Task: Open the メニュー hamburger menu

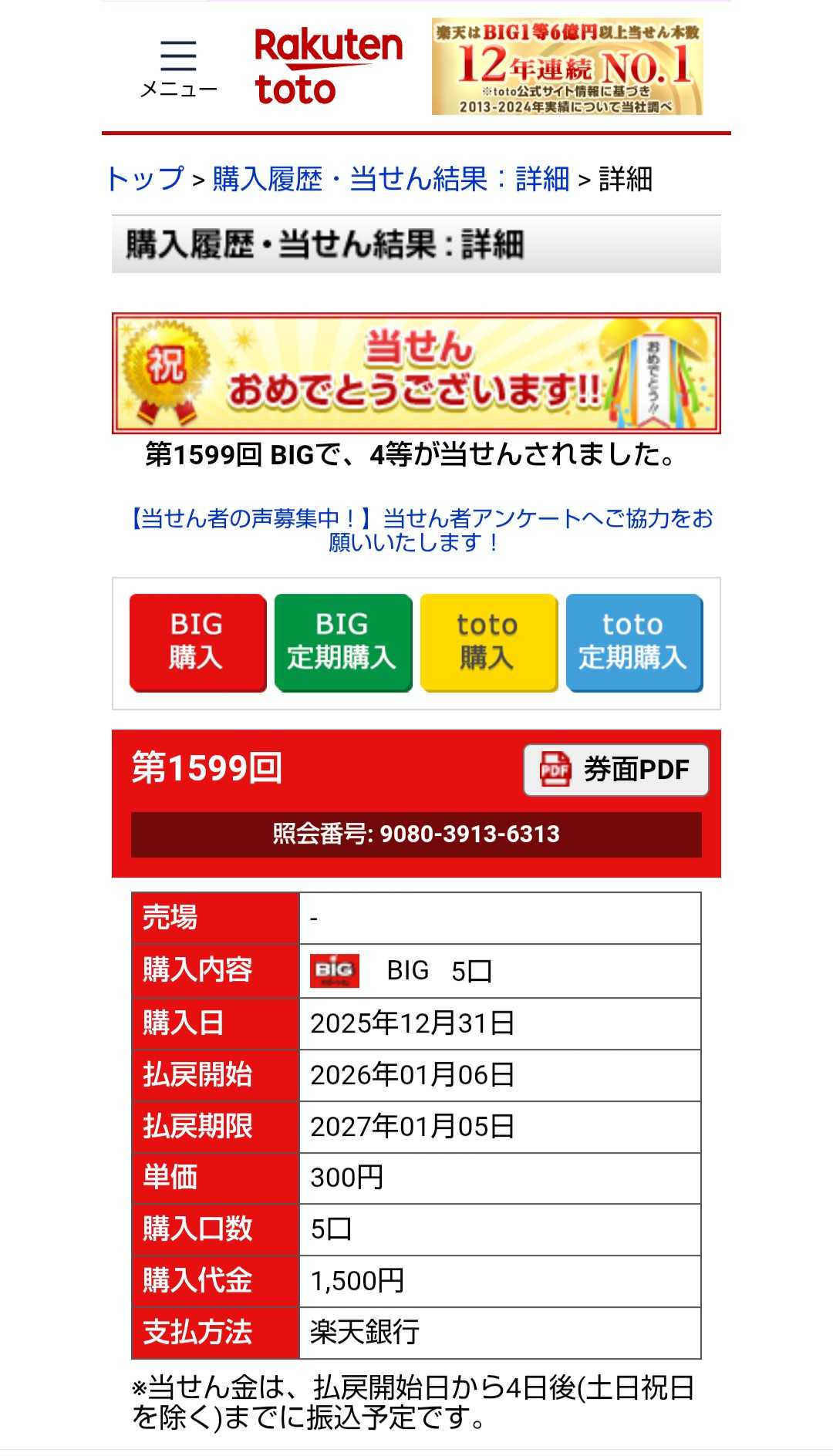Action: [178, 69]
